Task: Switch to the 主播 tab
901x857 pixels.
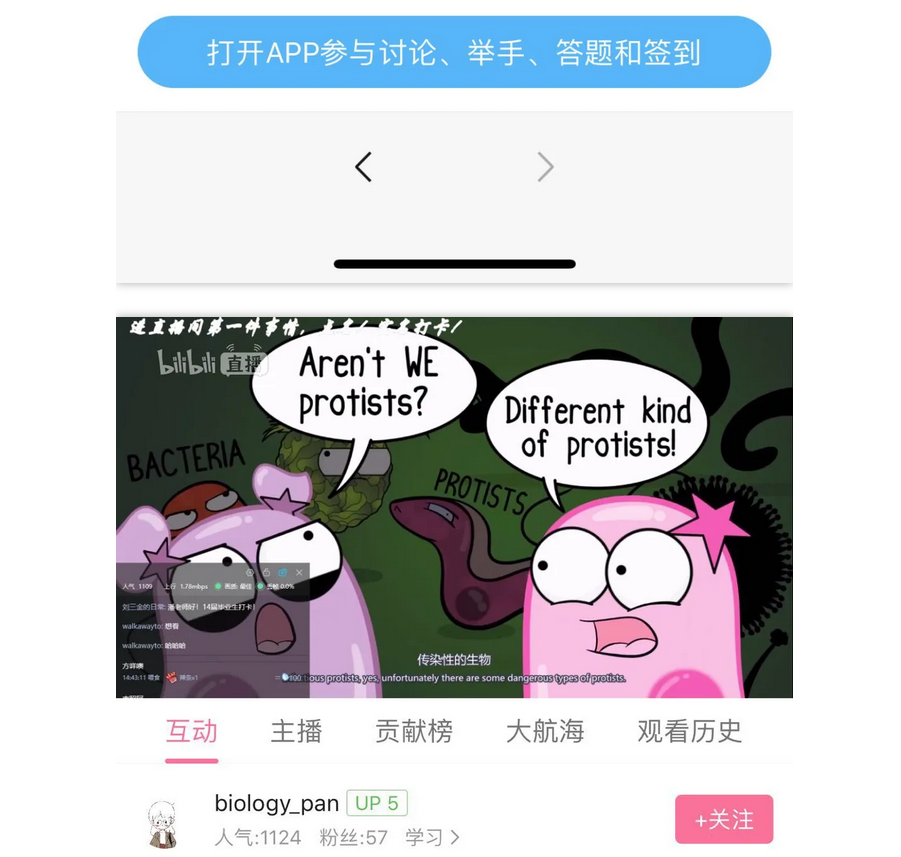Action: click(x=296, y=731)
